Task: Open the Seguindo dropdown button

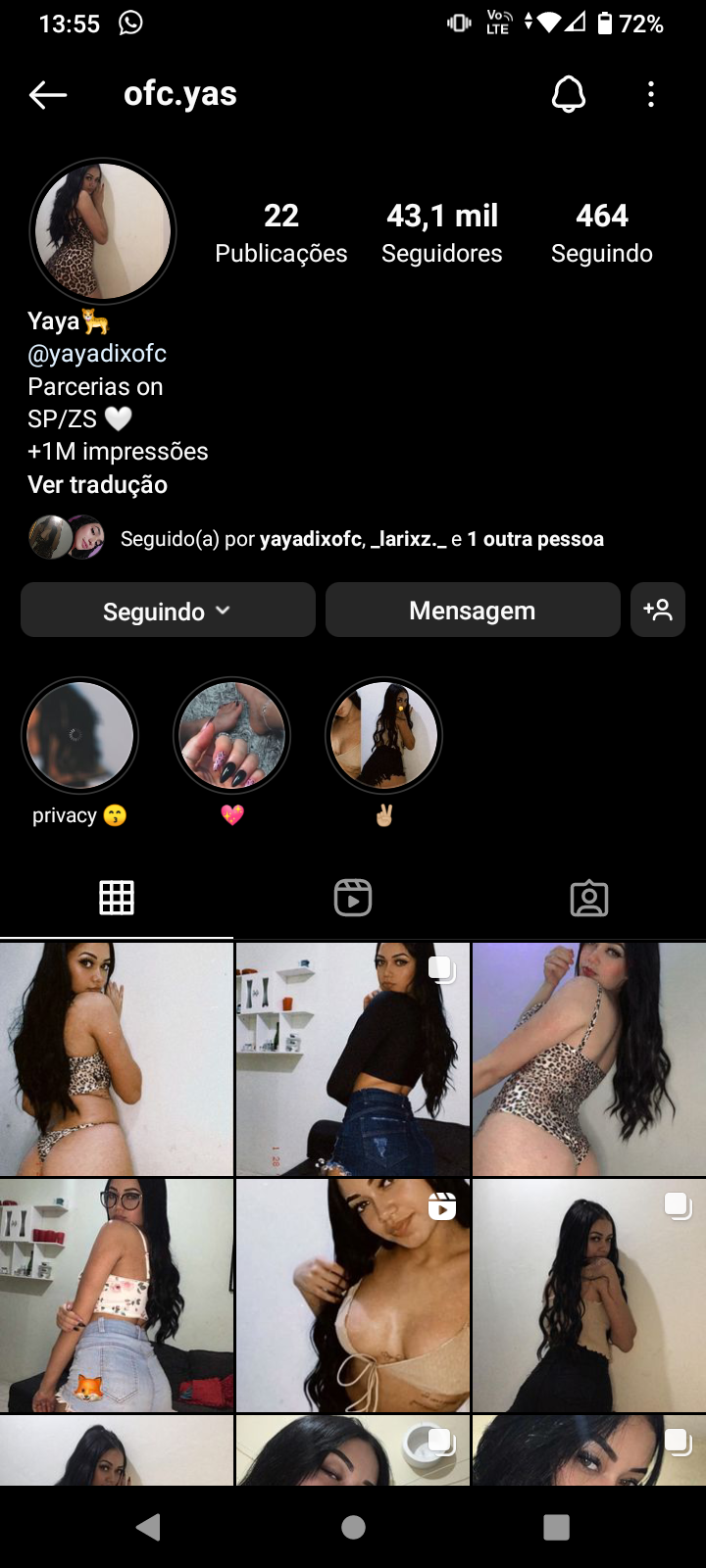Action: pyautogui.click(x=168, y=611)
